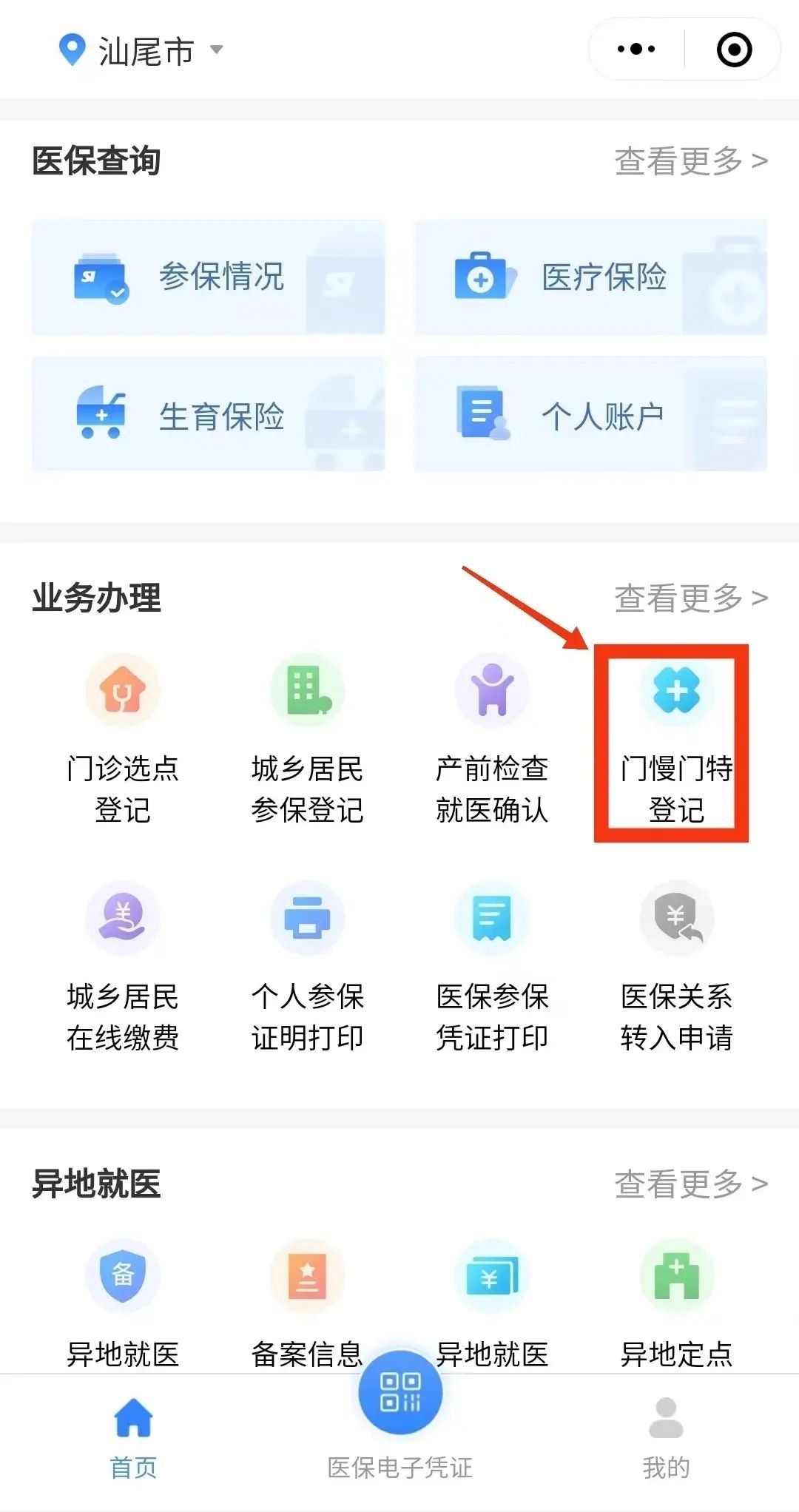Open 门诊选点登记 clinic selection registration
799x1512 pixels.
pyautogui.click(x=123, y=740)
